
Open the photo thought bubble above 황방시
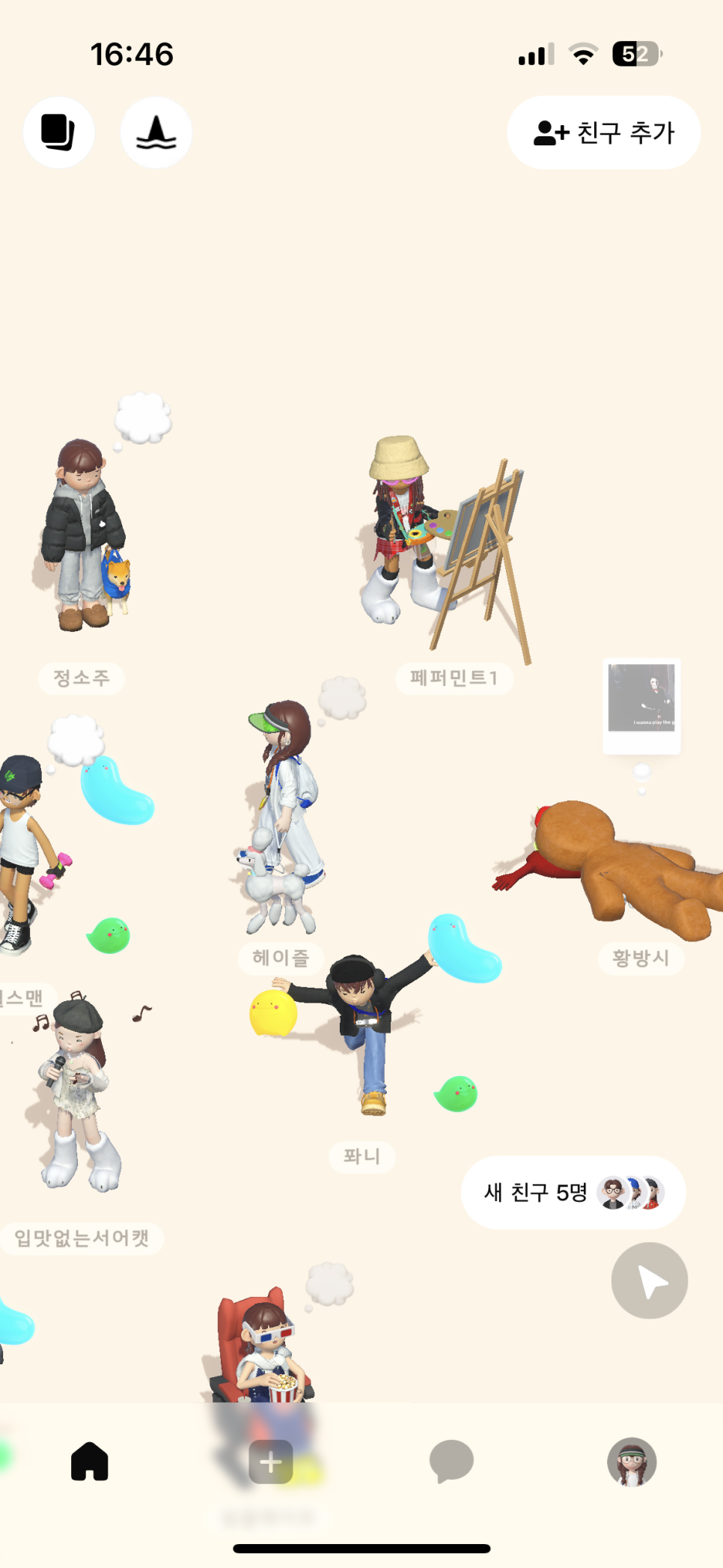[x=641, y=705]
